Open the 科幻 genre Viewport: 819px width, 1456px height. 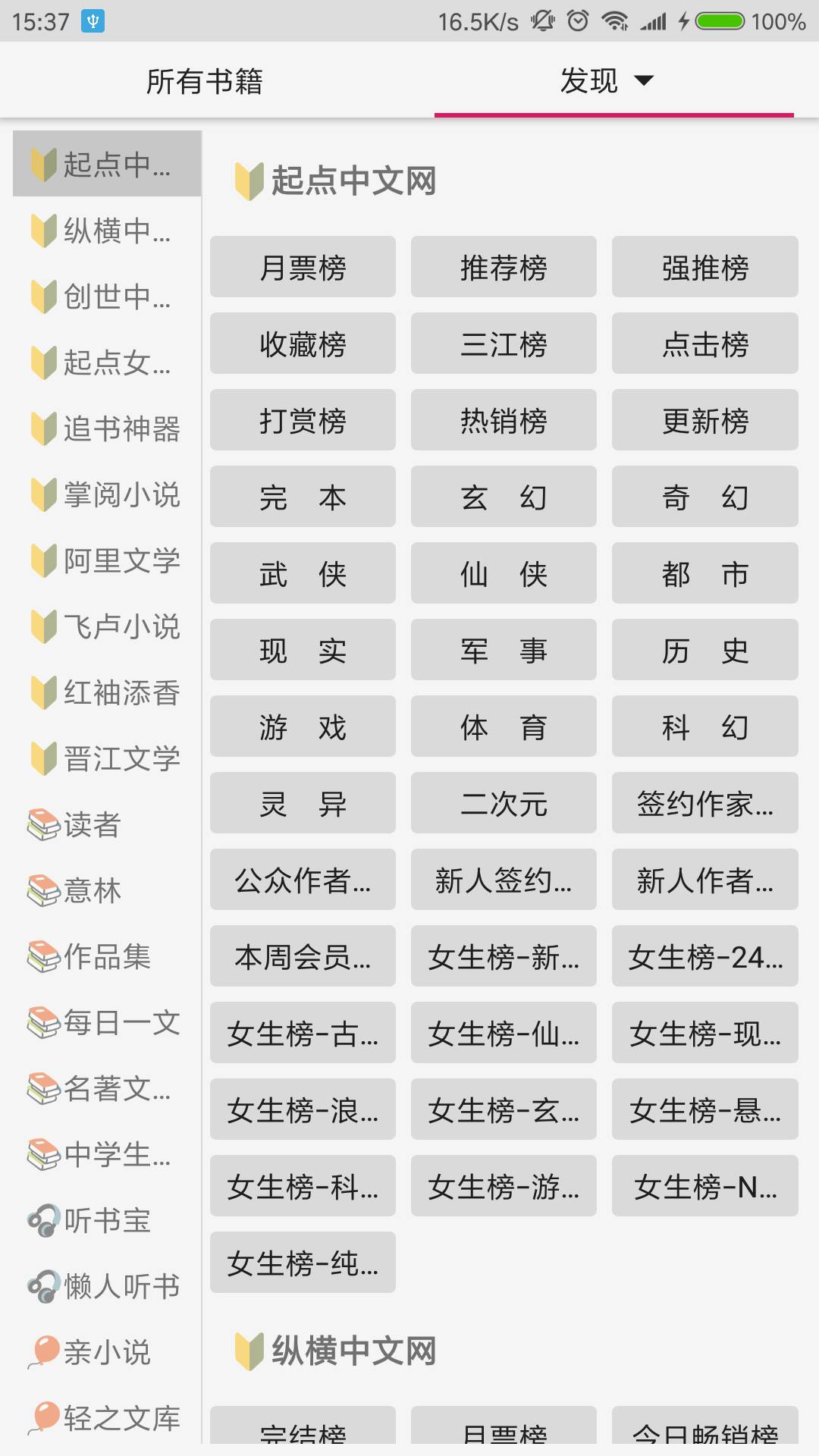coord(704,726)
